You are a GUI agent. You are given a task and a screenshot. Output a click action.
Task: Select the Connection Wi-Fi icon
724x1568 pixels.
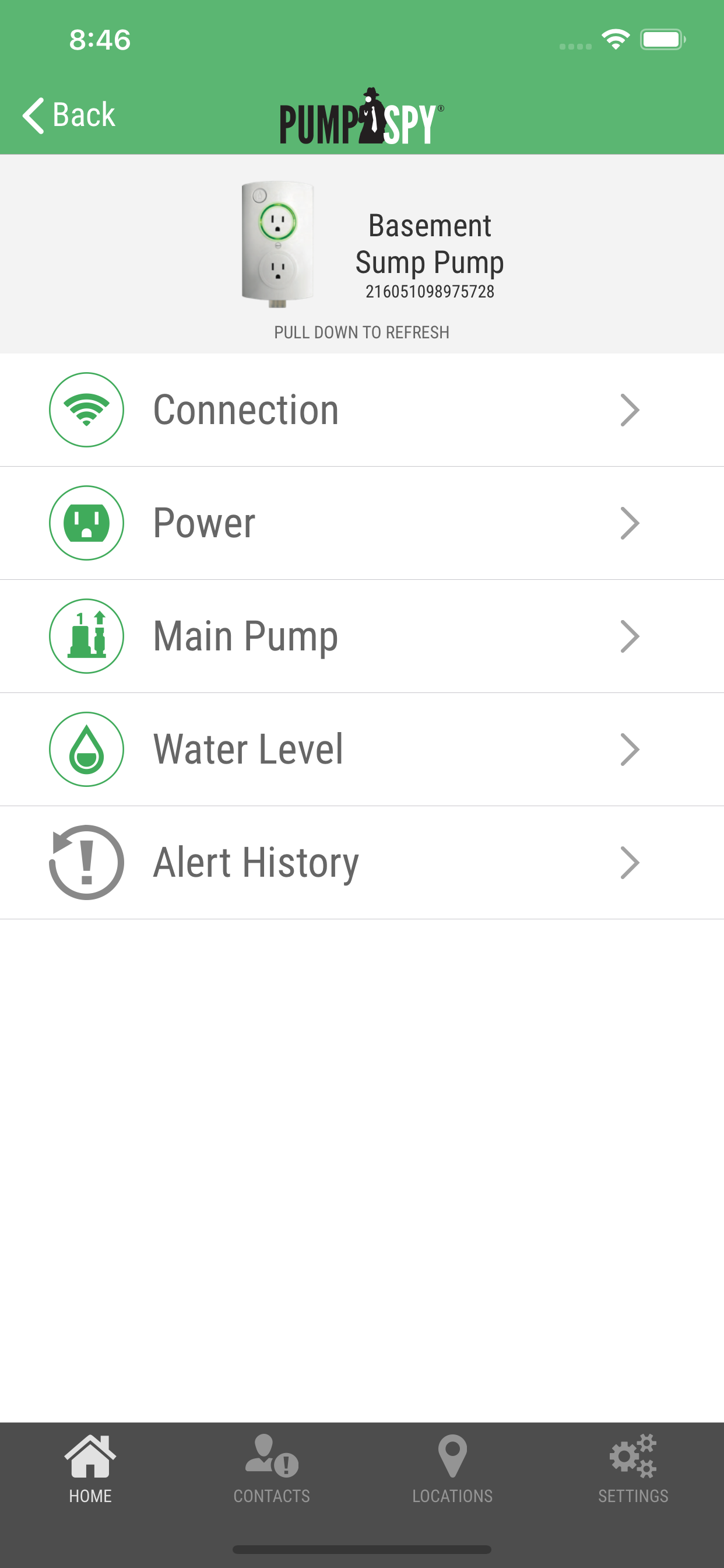[x=86, y=409]
